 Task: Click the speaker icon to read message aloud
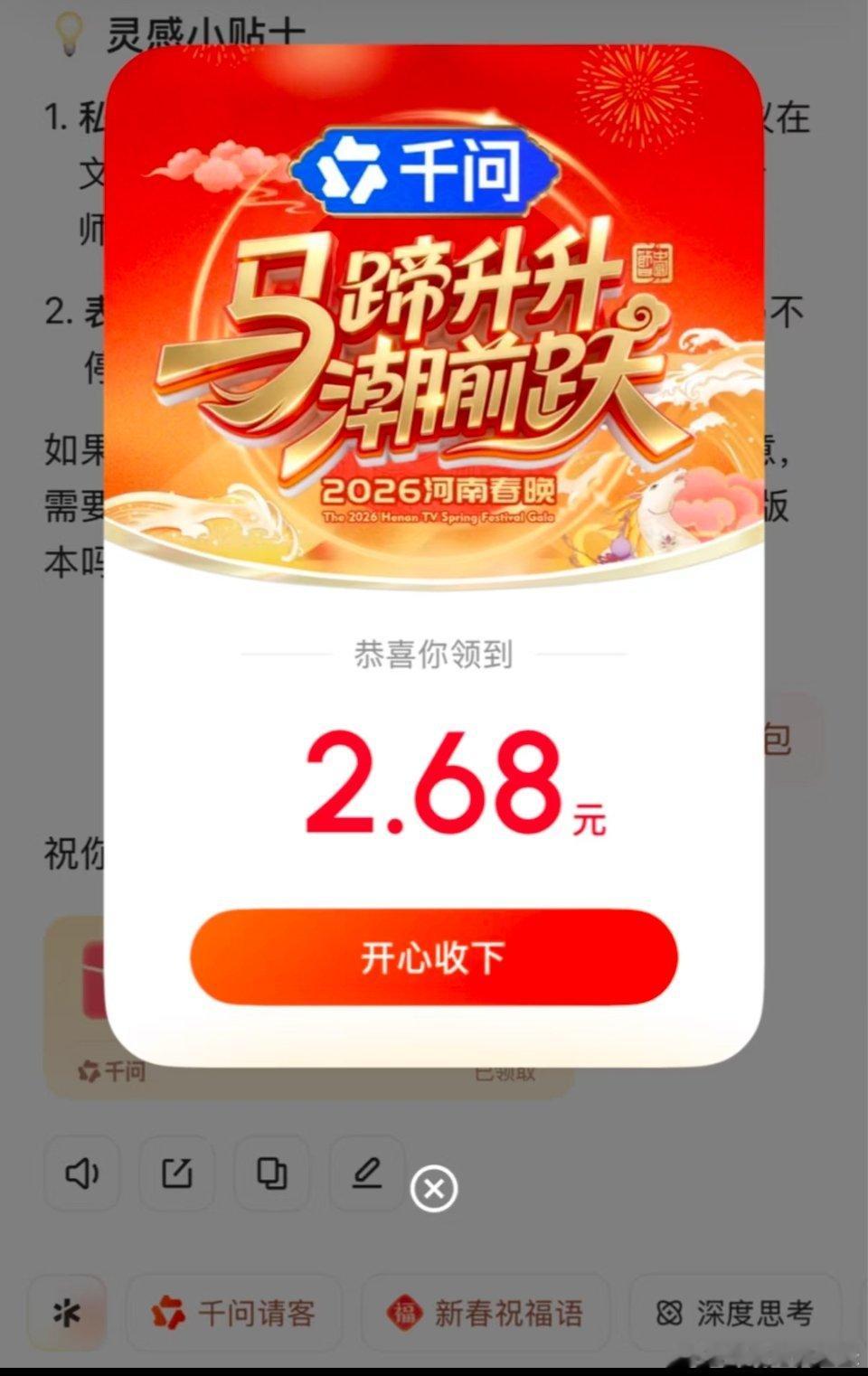click(81, 1174)
